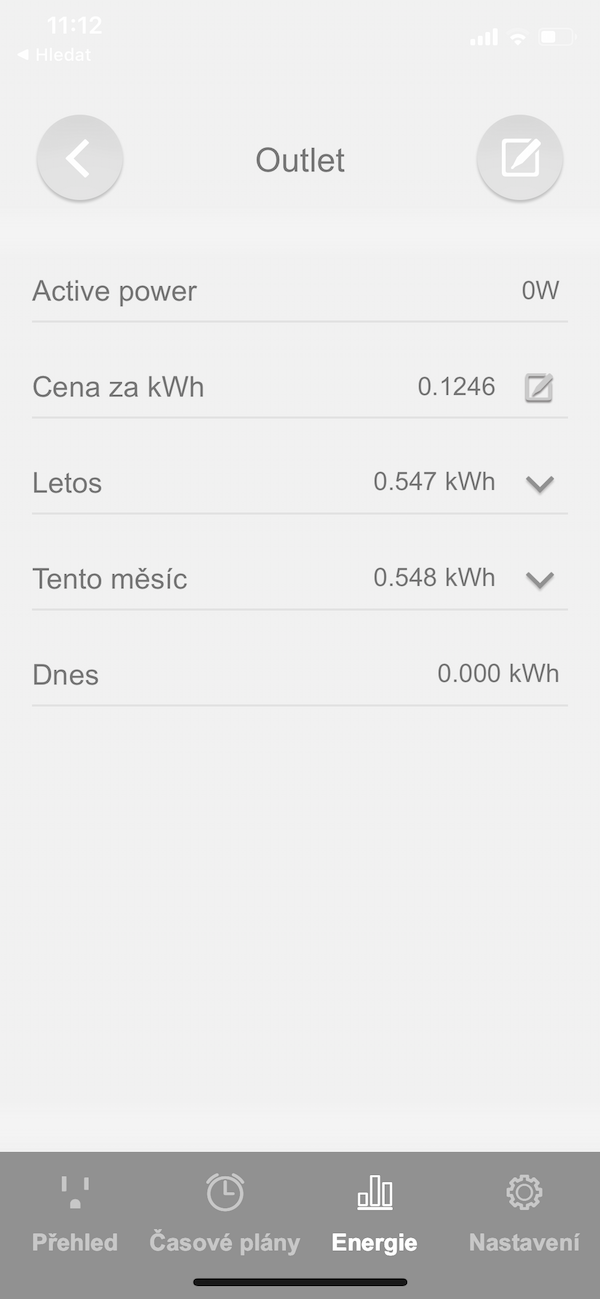
Task: Edit the Cena za kWh price
Action: click(x=539, y=388)
